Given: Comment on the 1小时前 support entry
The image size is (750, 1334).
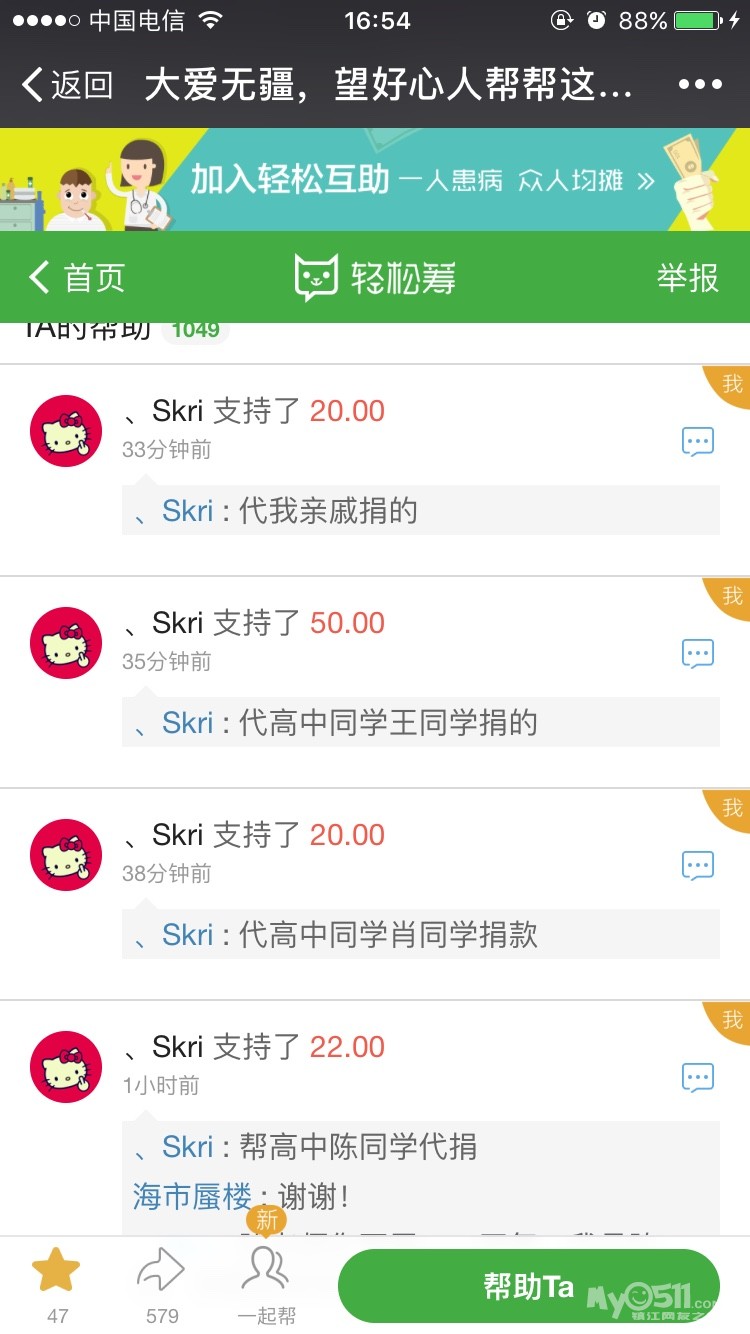Looking at the screenshot, I should [x=697, y=1077].
